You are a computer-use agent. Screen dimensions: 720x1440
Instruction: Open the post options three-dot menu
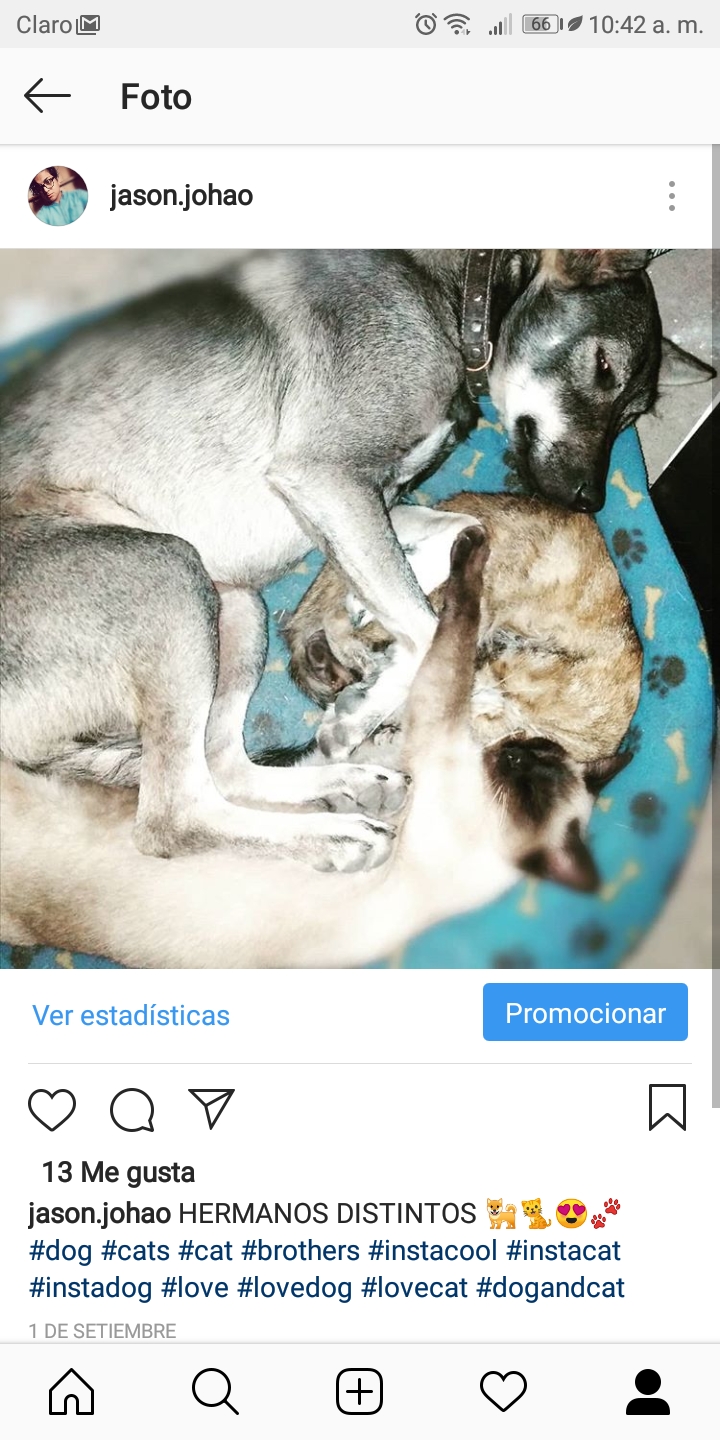pos(672,196)
